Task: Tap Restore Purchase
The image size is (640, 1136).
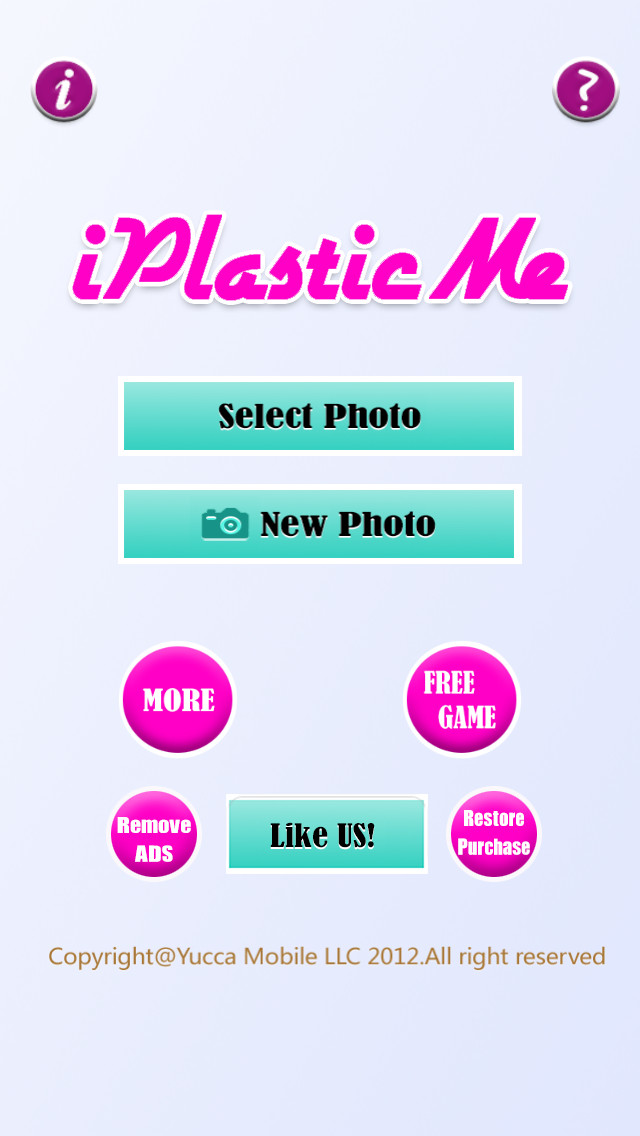Action: coord(494,834)
